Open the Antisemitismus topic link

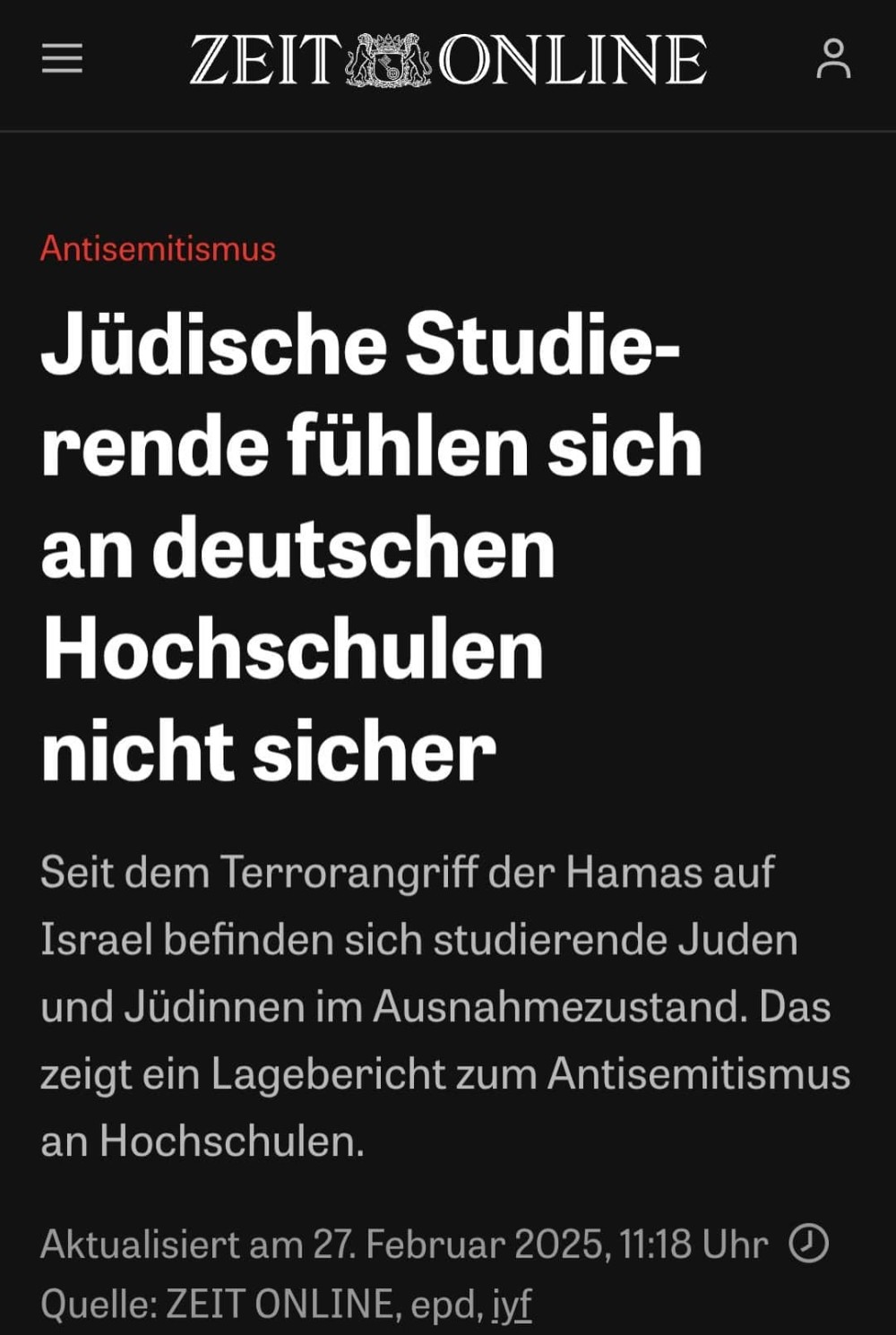coord(158,248)
